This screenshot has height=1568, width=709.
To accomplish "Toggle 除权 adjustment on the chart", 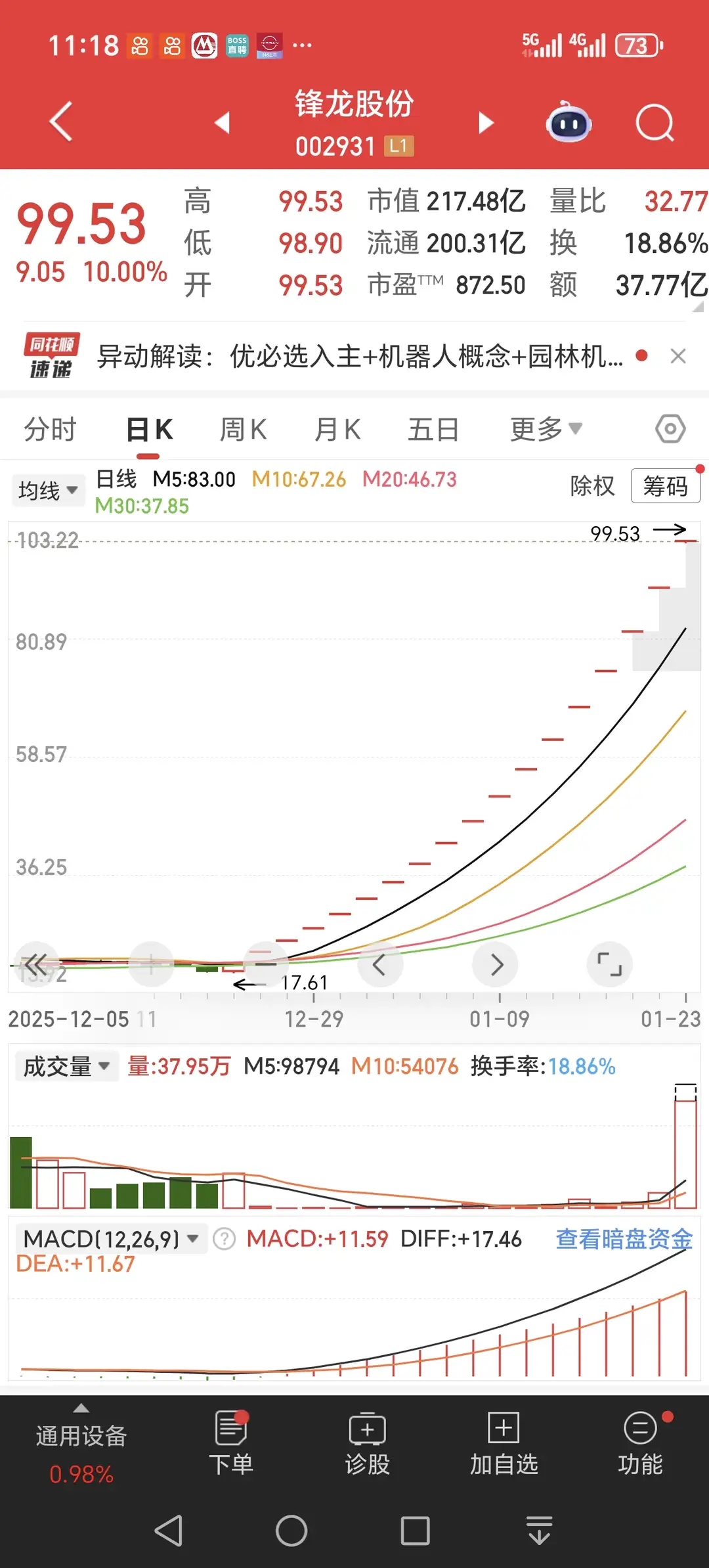I will coord(591,487).
